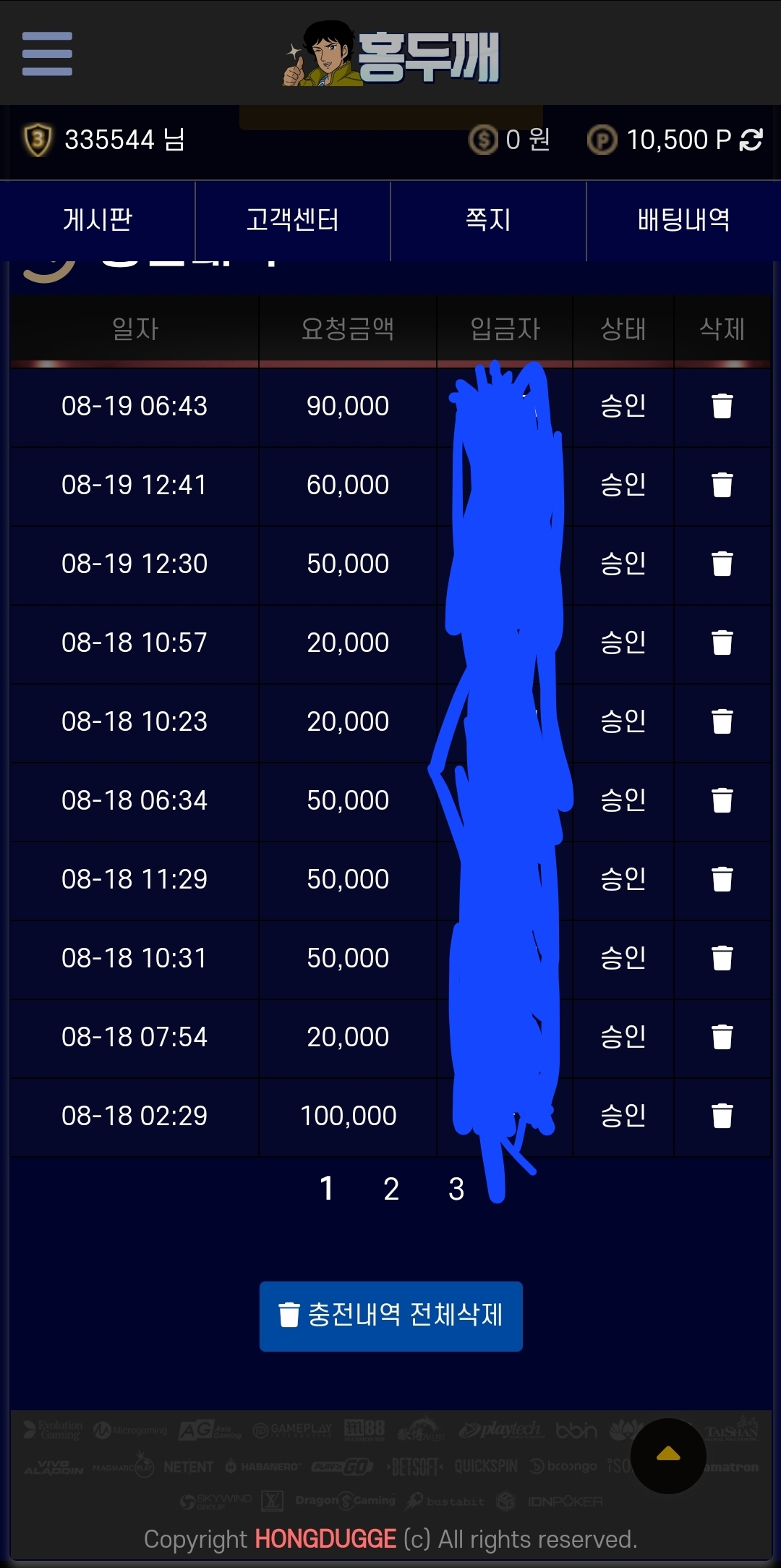
Task: Tap 충전내역 전체삭제 button
Action: [x=391, y=1316]
